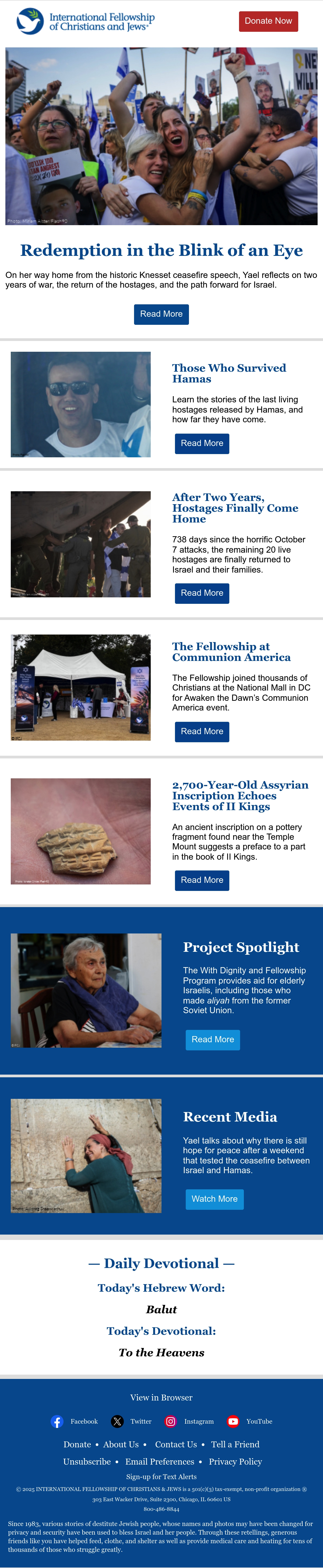Open today's Hebrew word Balut

[161, 1309]
